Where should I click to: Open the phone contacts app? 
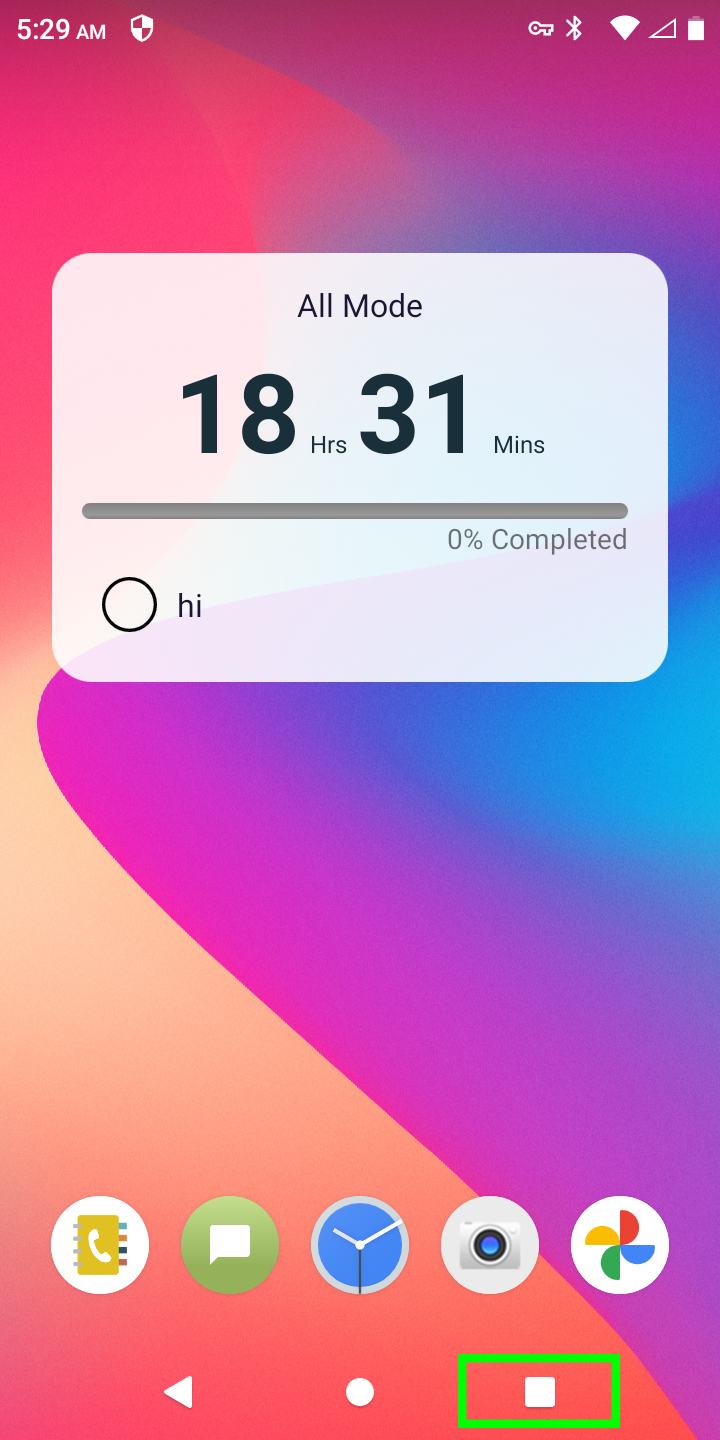coord(100,1245)
